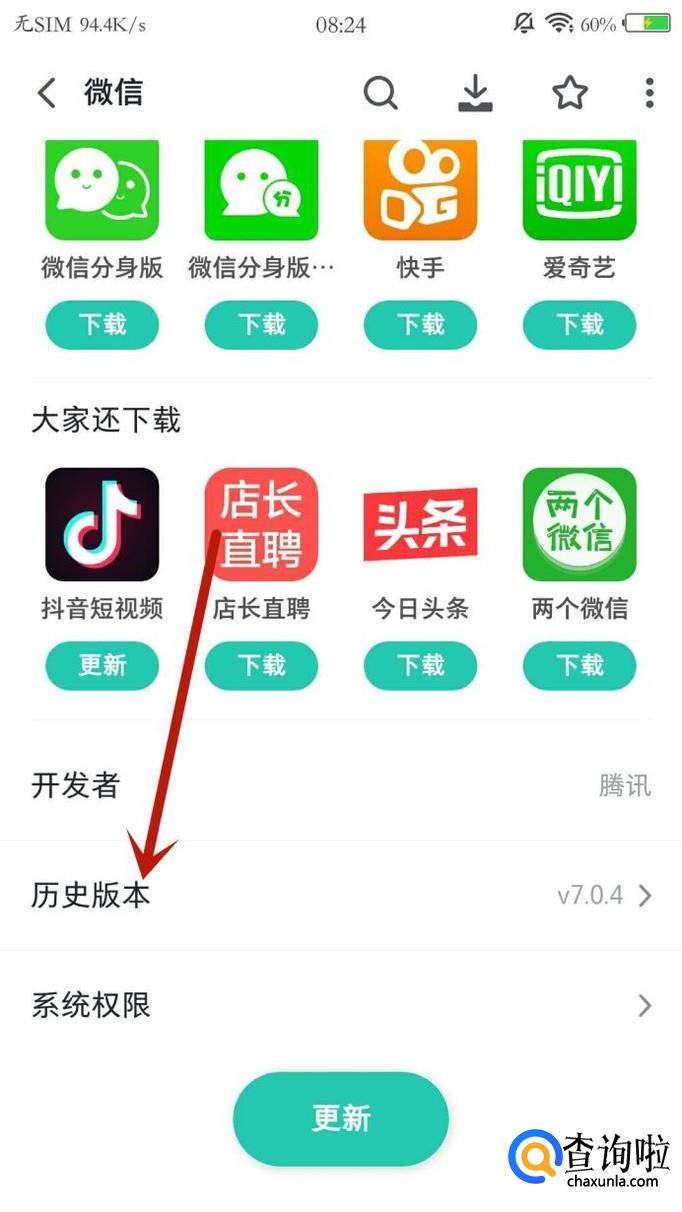Download 快手
Image resolution: width=682 pixels, height=1212 pixels.
tap(420, 325)
